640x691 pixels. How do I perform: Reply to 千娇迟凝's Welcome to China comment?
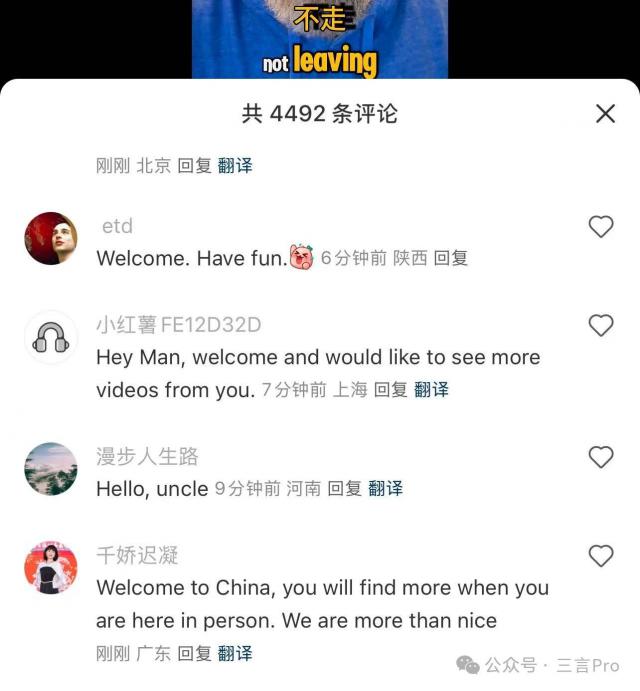pos(194,653)
